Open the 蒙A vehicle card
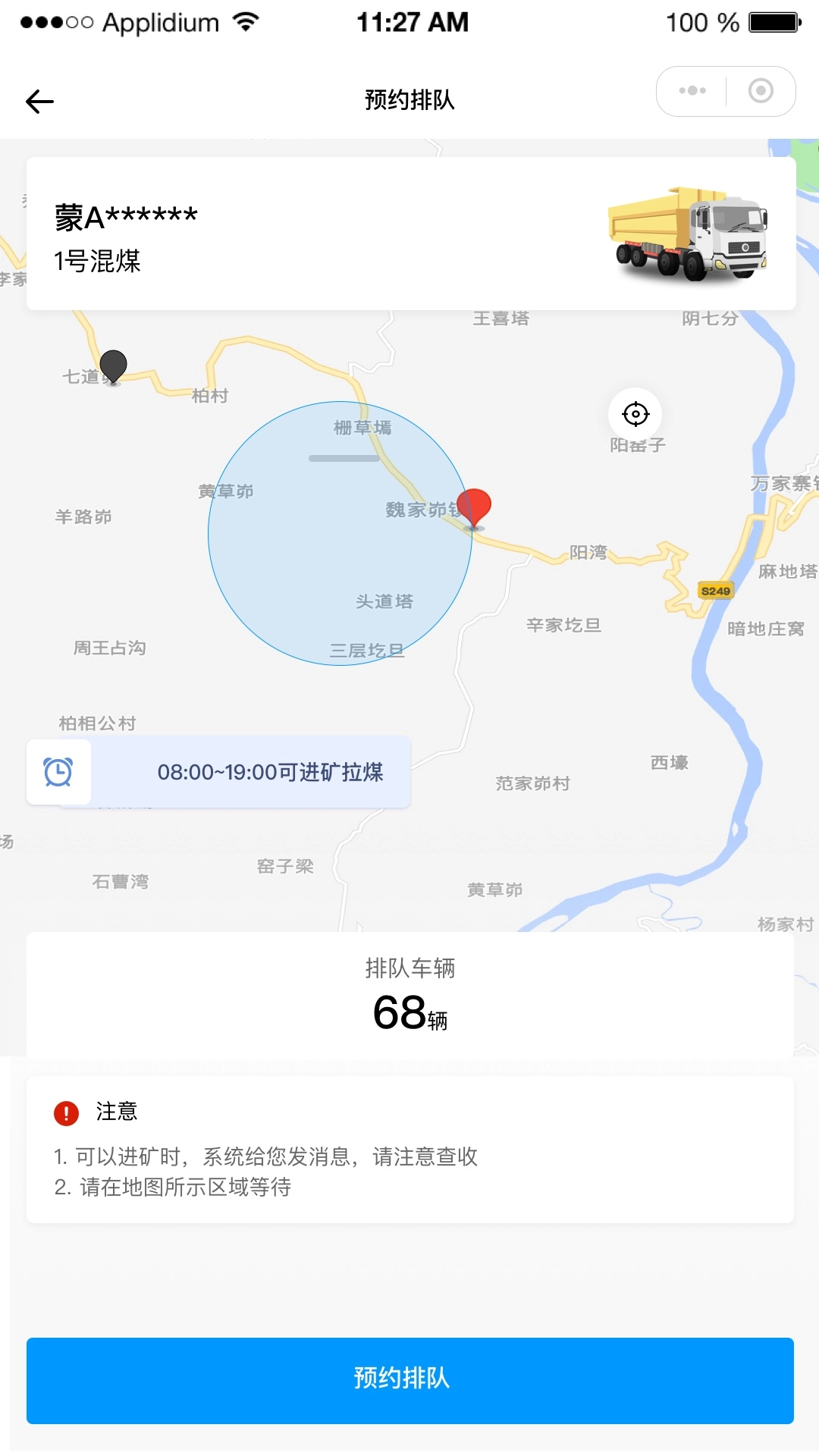819x1456 pixels. tap(409, 234)
